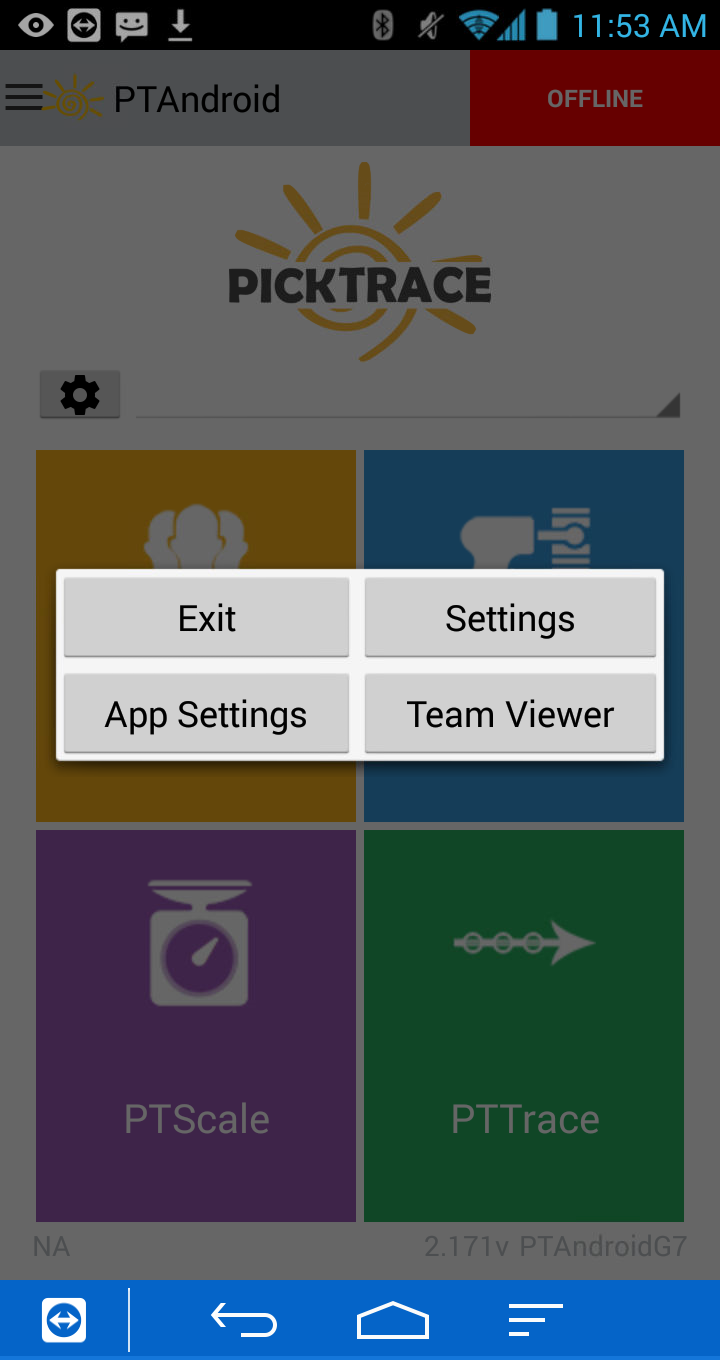The image size is (720, 1360).
Task: Open Settings from the popup
Action: (510, 618)
